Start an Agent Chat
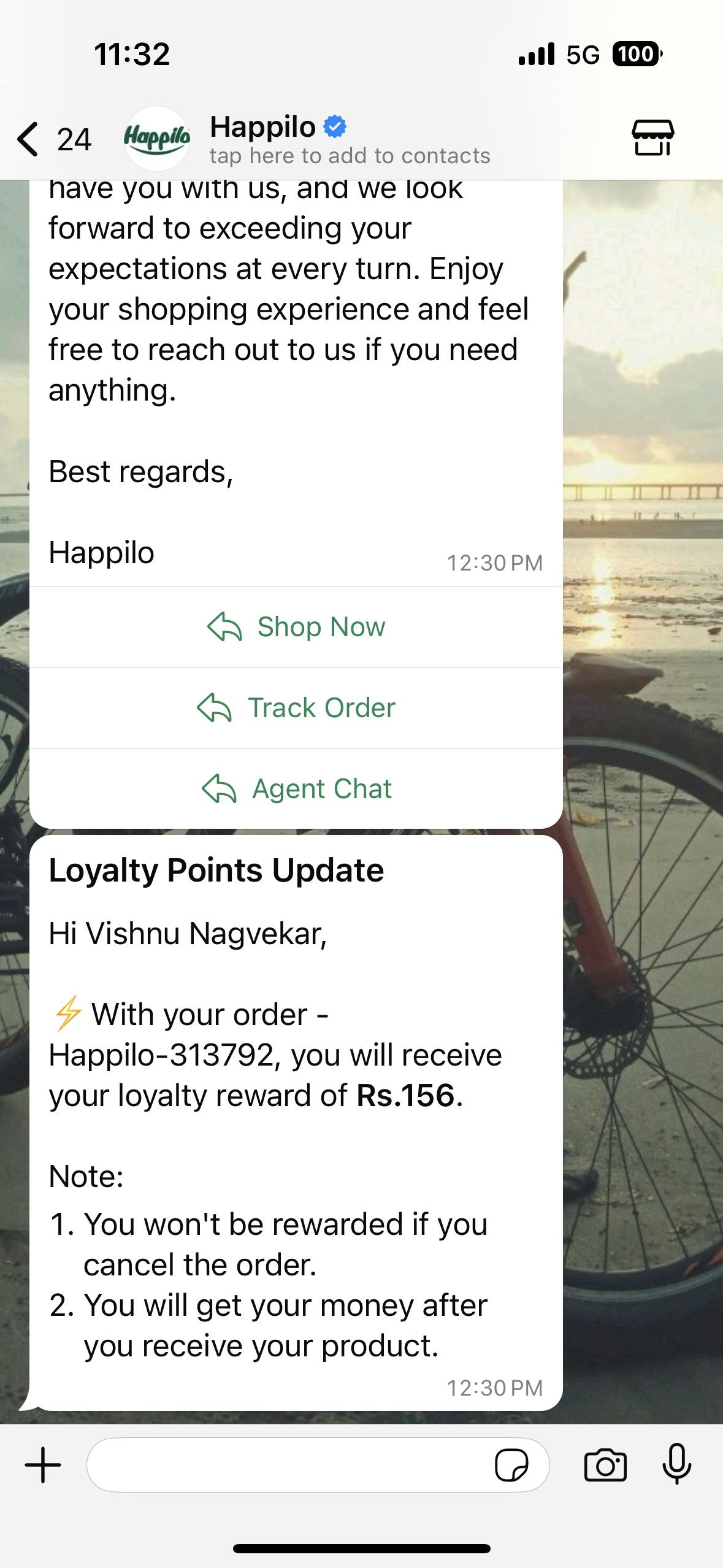This screenshot has width=723, height=1568. tap(296, 789)
